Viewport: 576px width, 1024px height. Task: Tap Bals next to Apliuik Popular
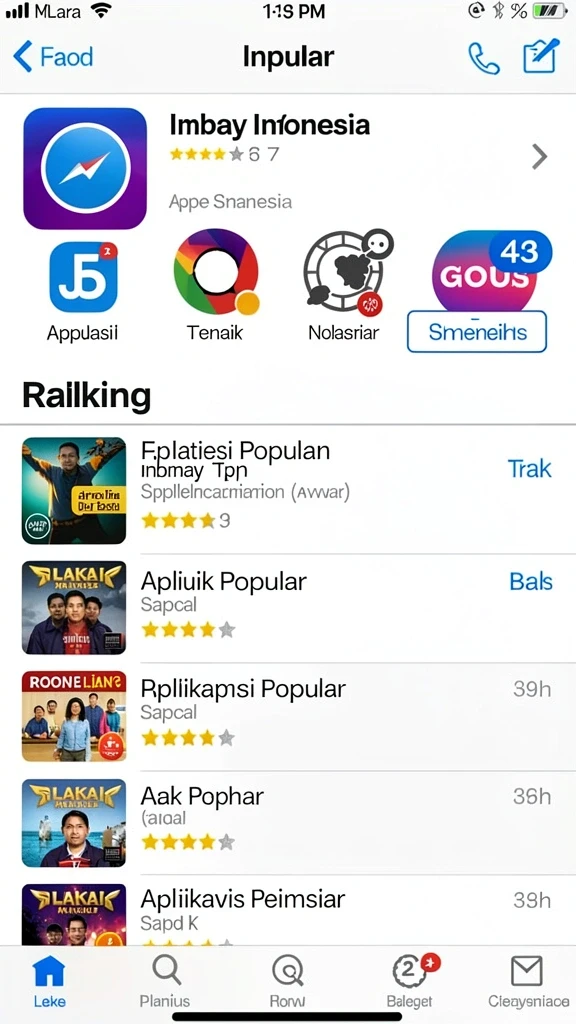click(x=531, y=581)
